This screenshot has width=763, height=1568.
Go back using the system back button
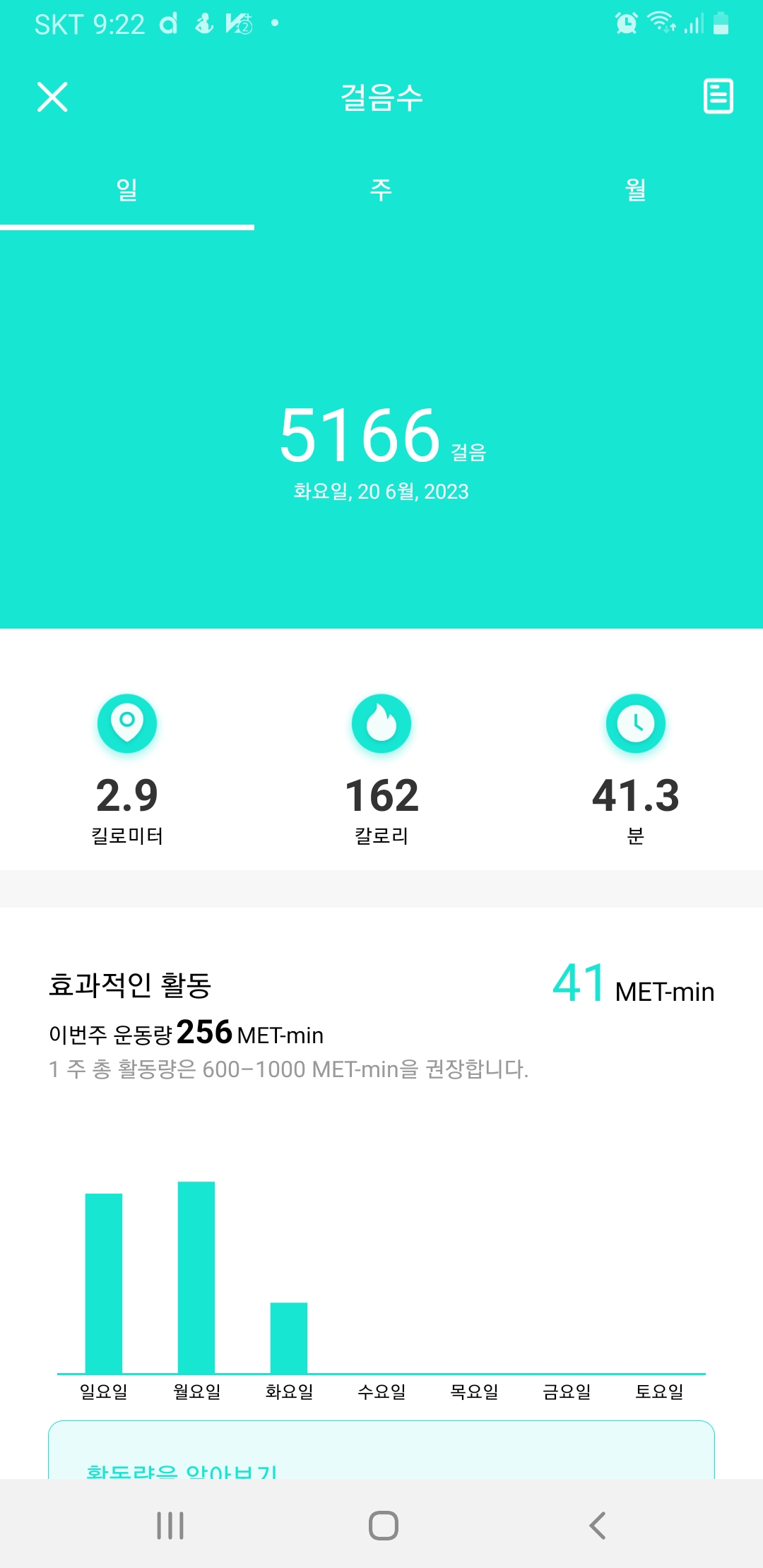597,1526
